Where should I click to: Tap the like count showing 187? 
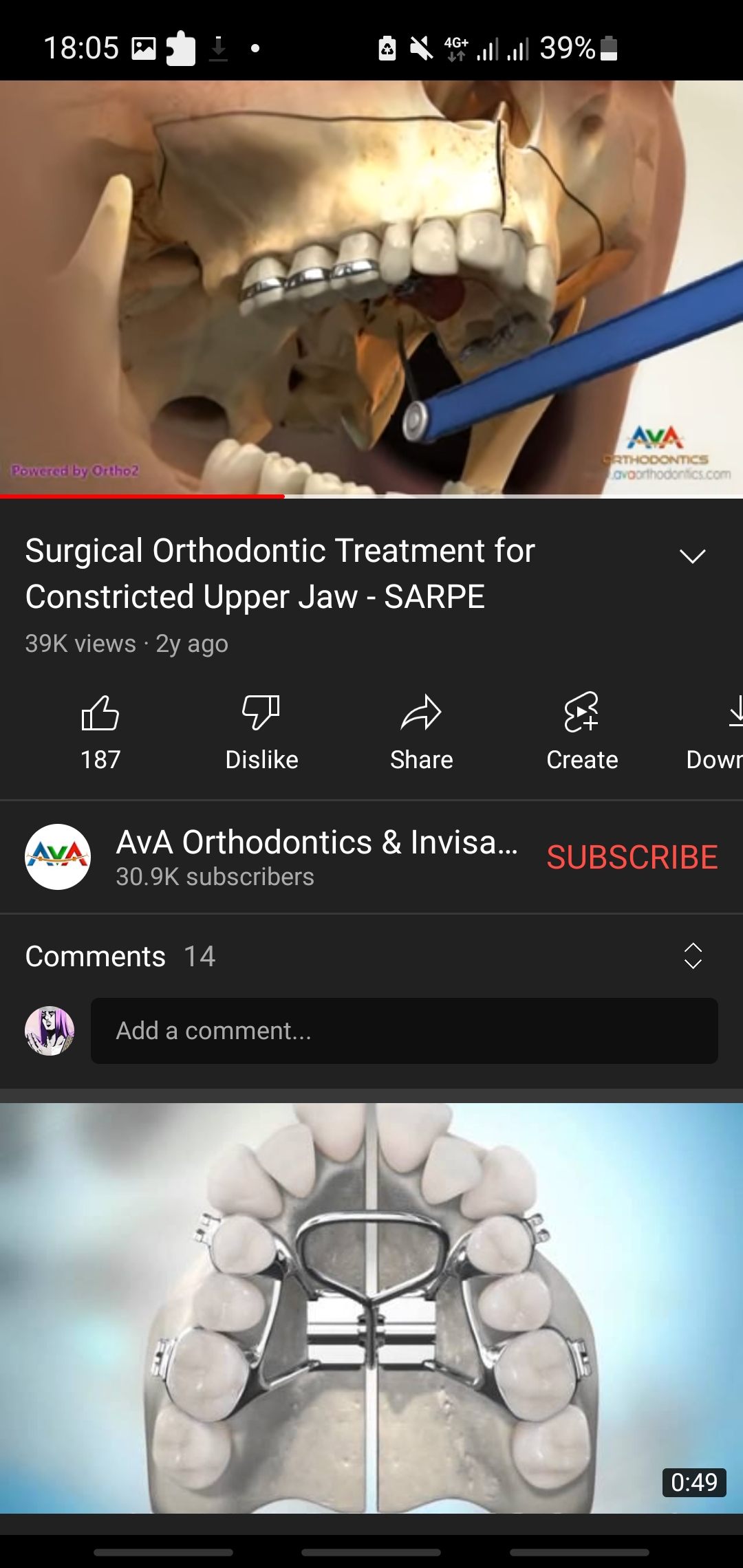pyautogui.click(x=100, y=759)
